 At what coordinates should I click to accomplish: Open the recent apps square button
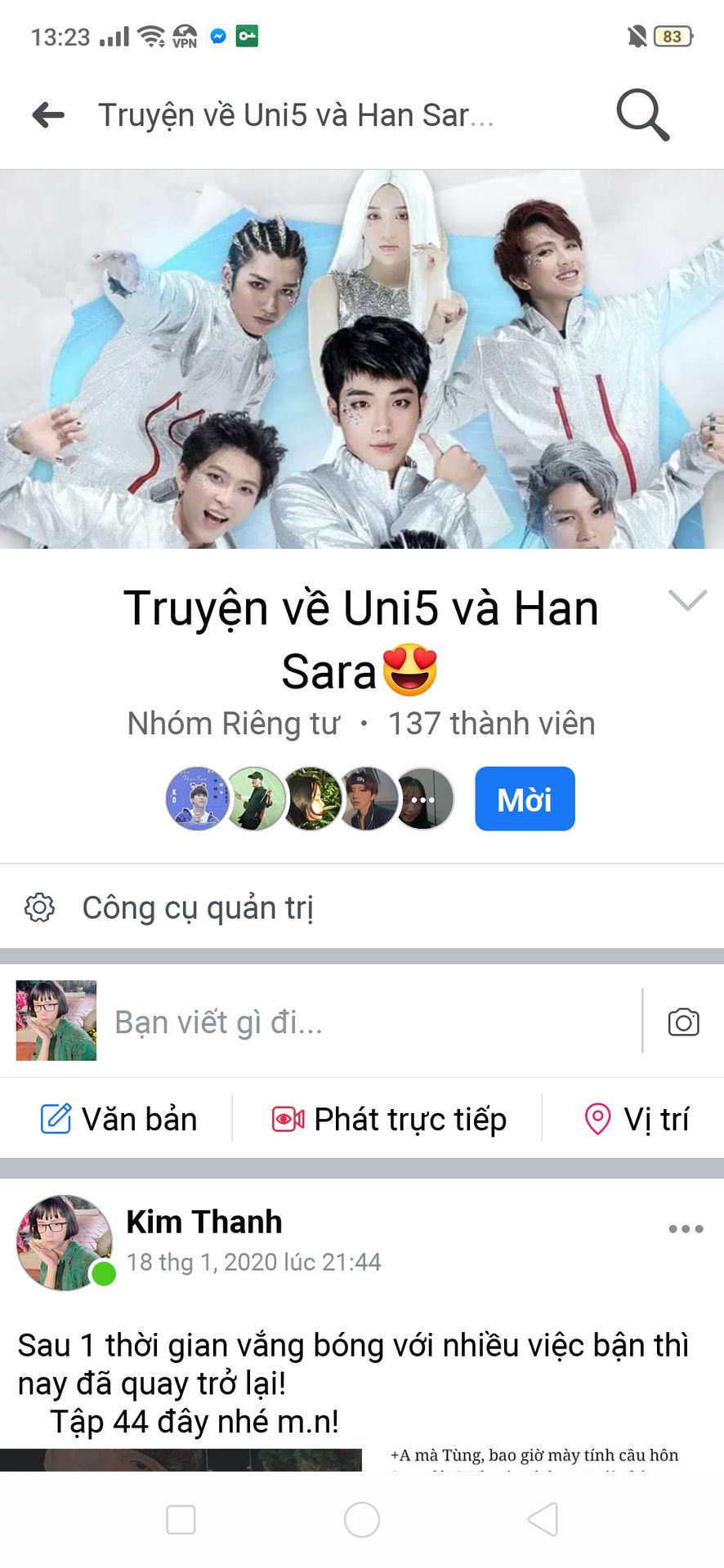point(181,1520)
